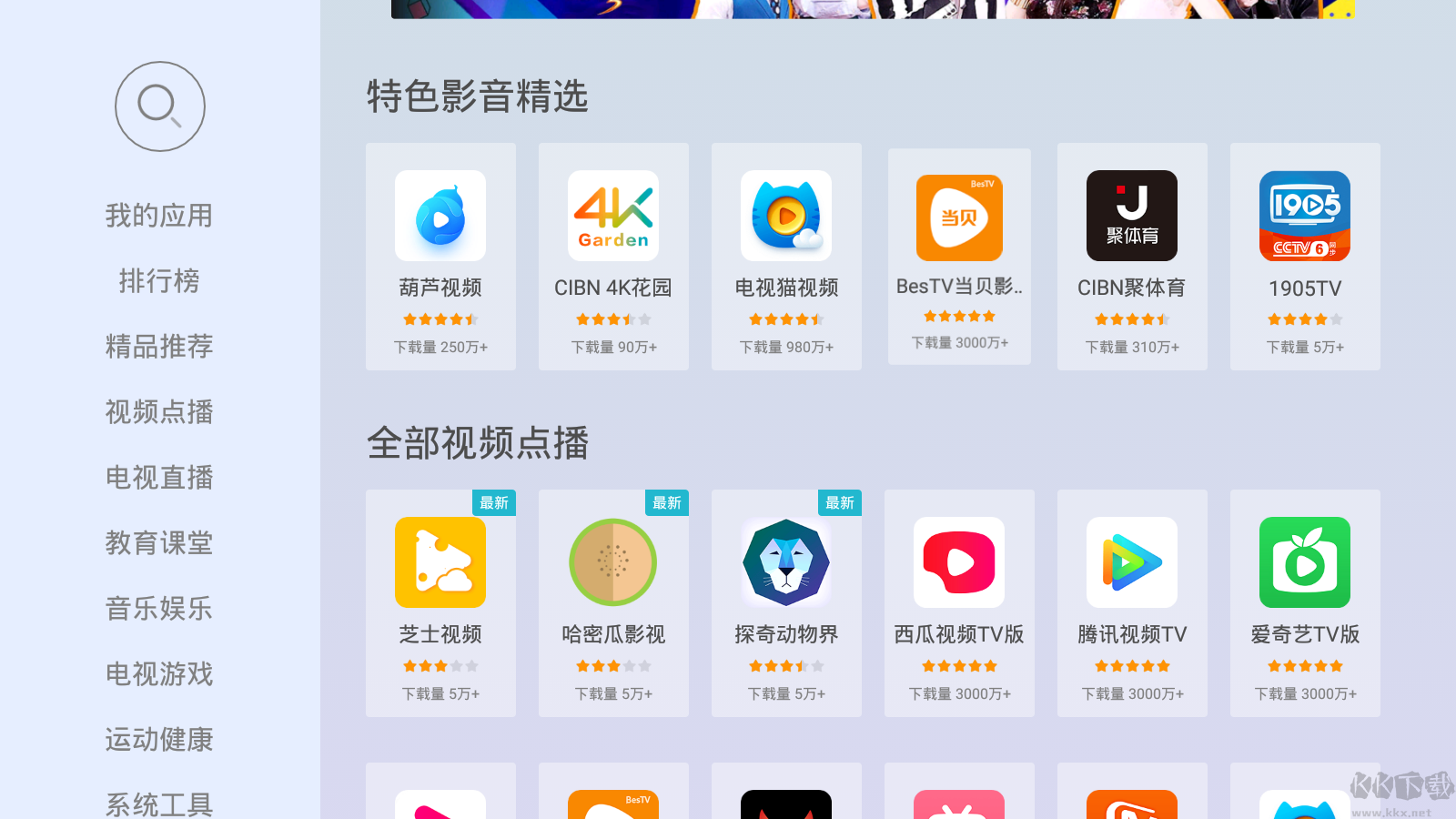Open the 葫芦视频 app card
Image resolution: width=1456 pixels, height=819 pixels.
coord(440,256)
